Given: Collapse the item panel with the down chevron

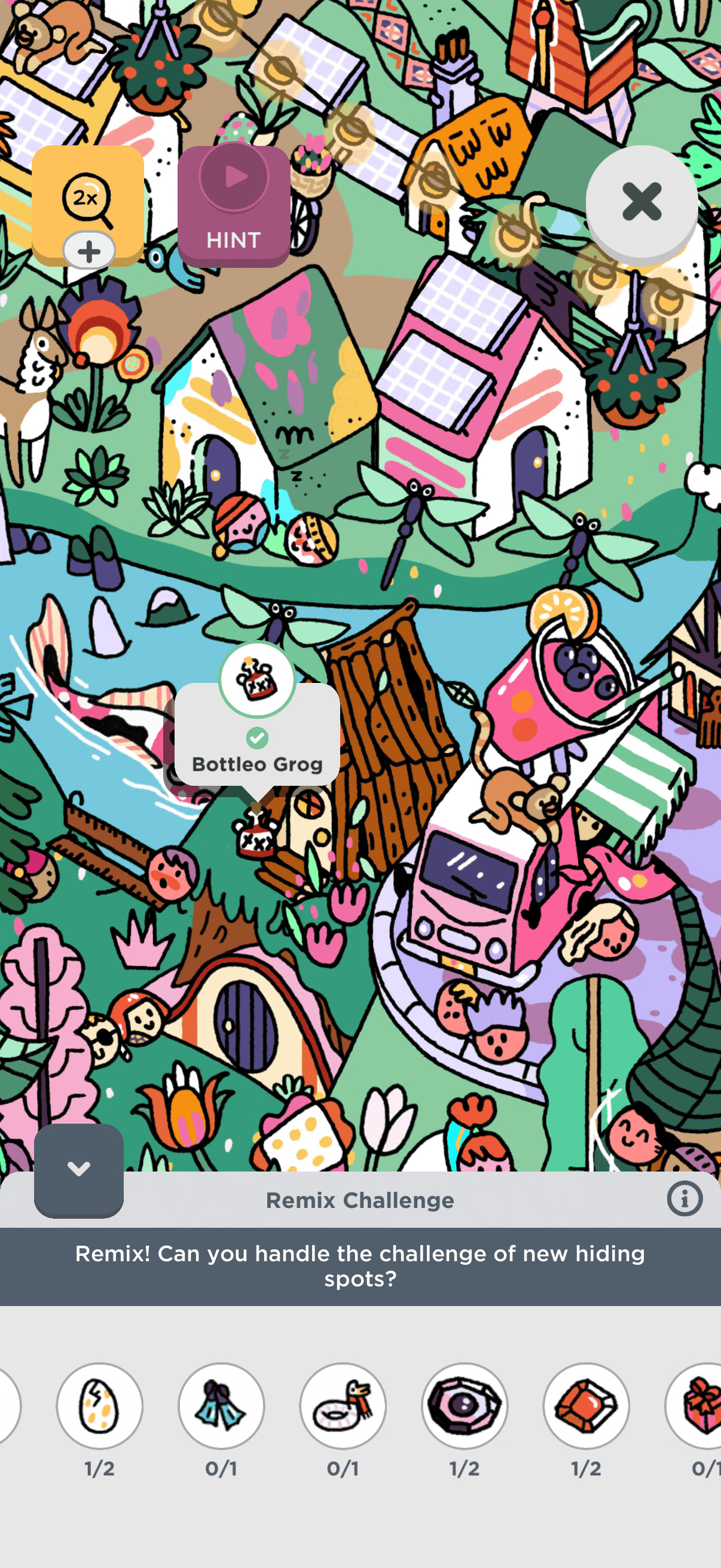Looking at the screenshot, I should click(79, 1169).
